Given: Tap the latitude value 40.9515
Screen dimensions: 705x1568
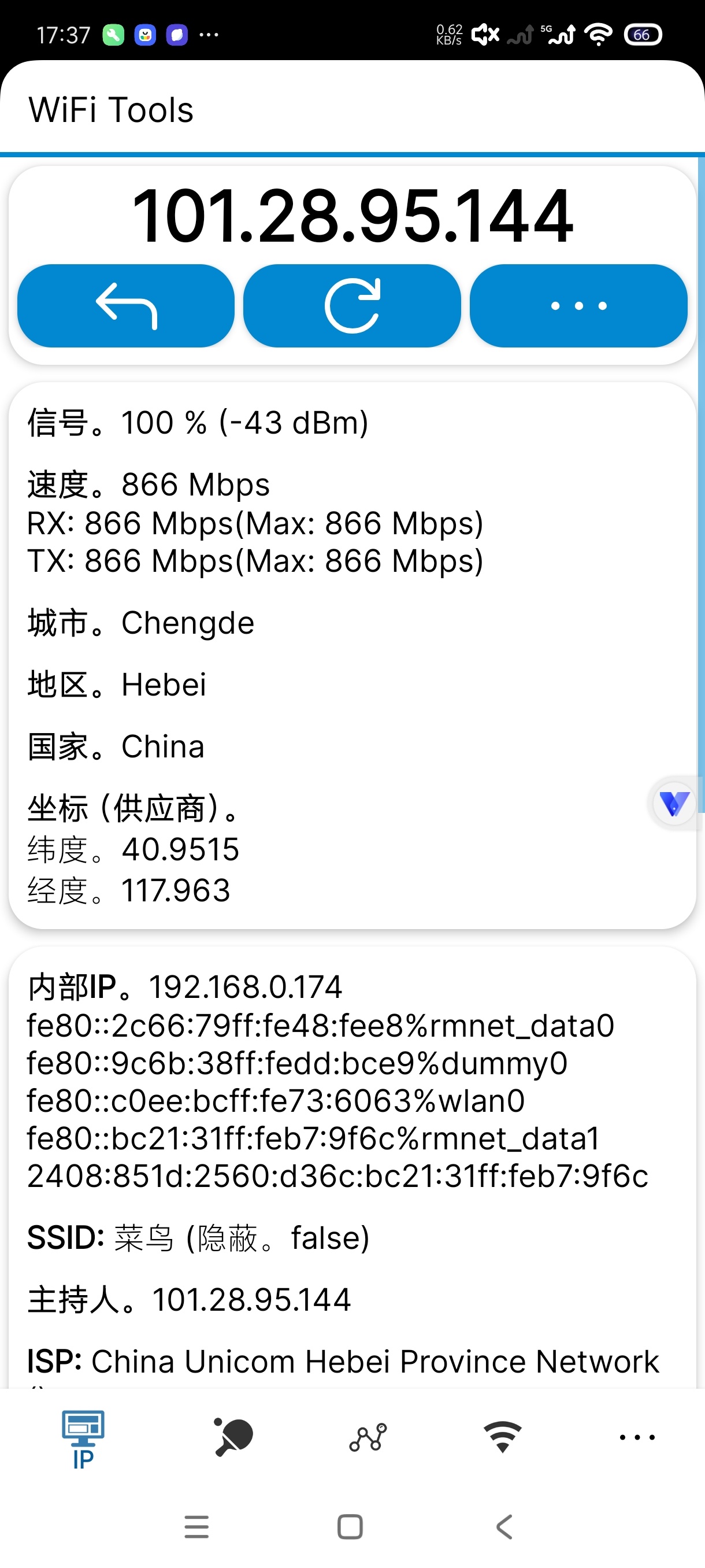Looking at the screenshot, I should click(180, 849).
